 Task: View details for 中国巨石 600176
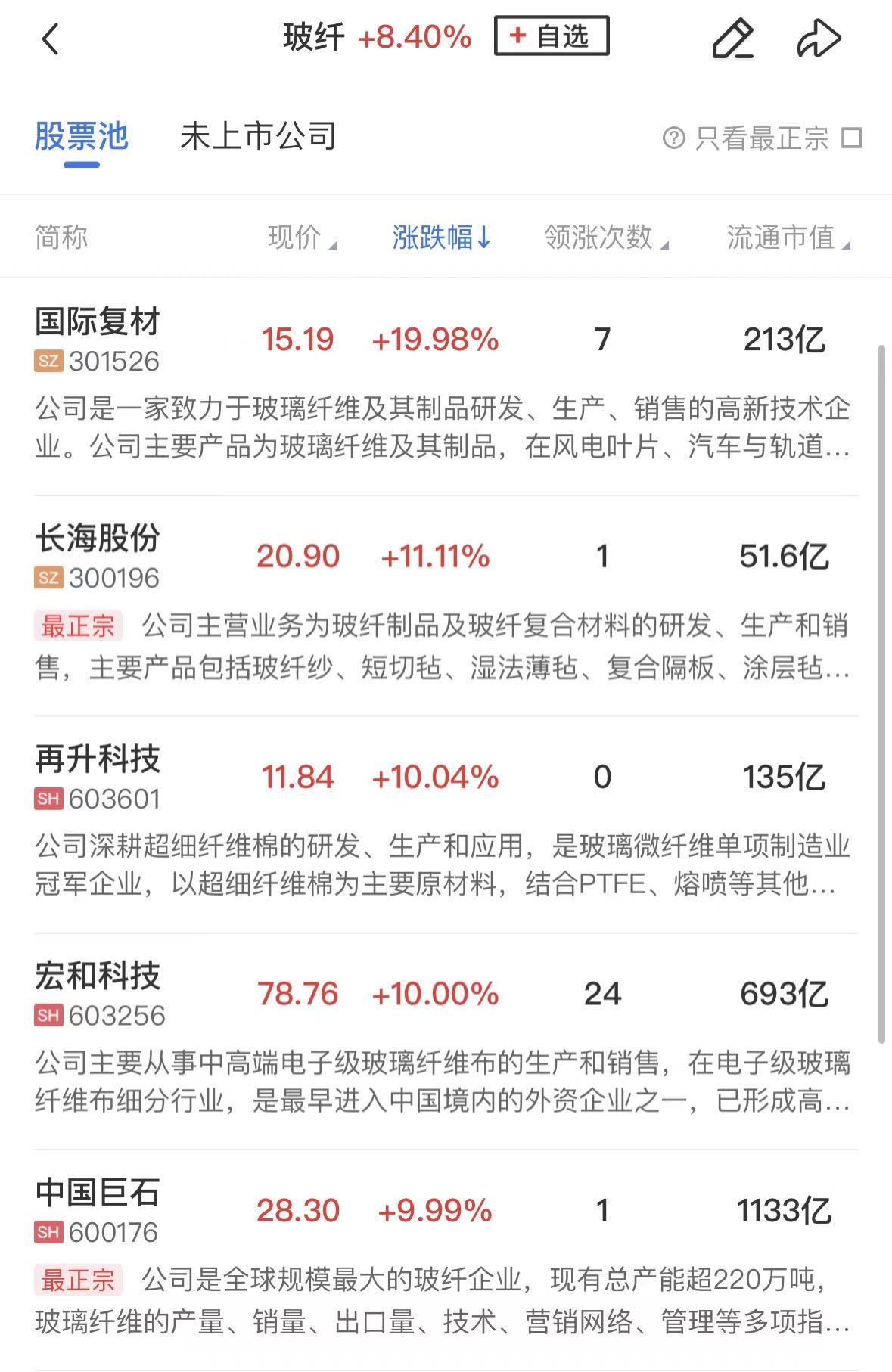[98, 1211]
